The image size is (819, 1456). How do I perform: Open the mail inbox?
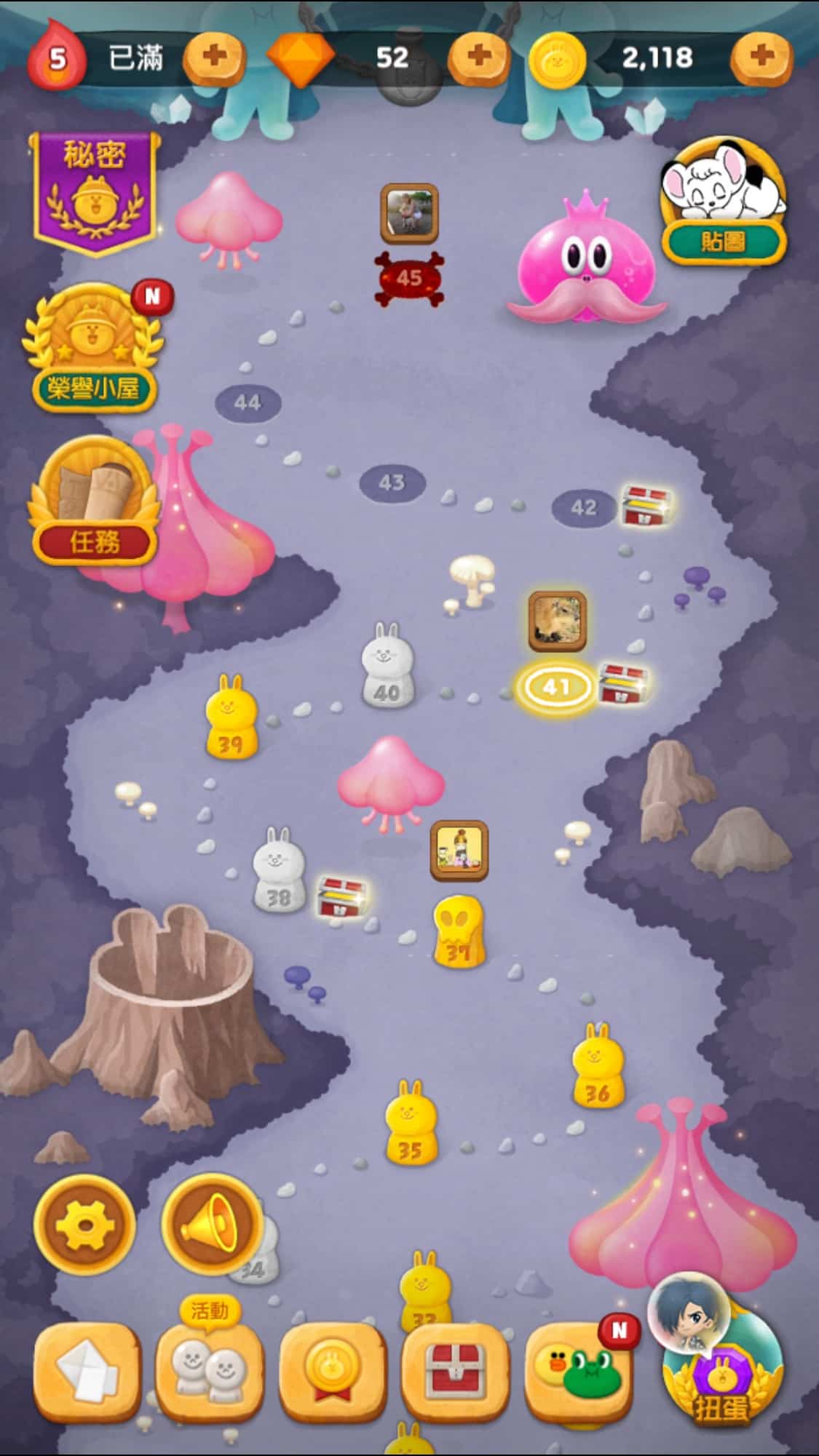(x=87, y=1370)
